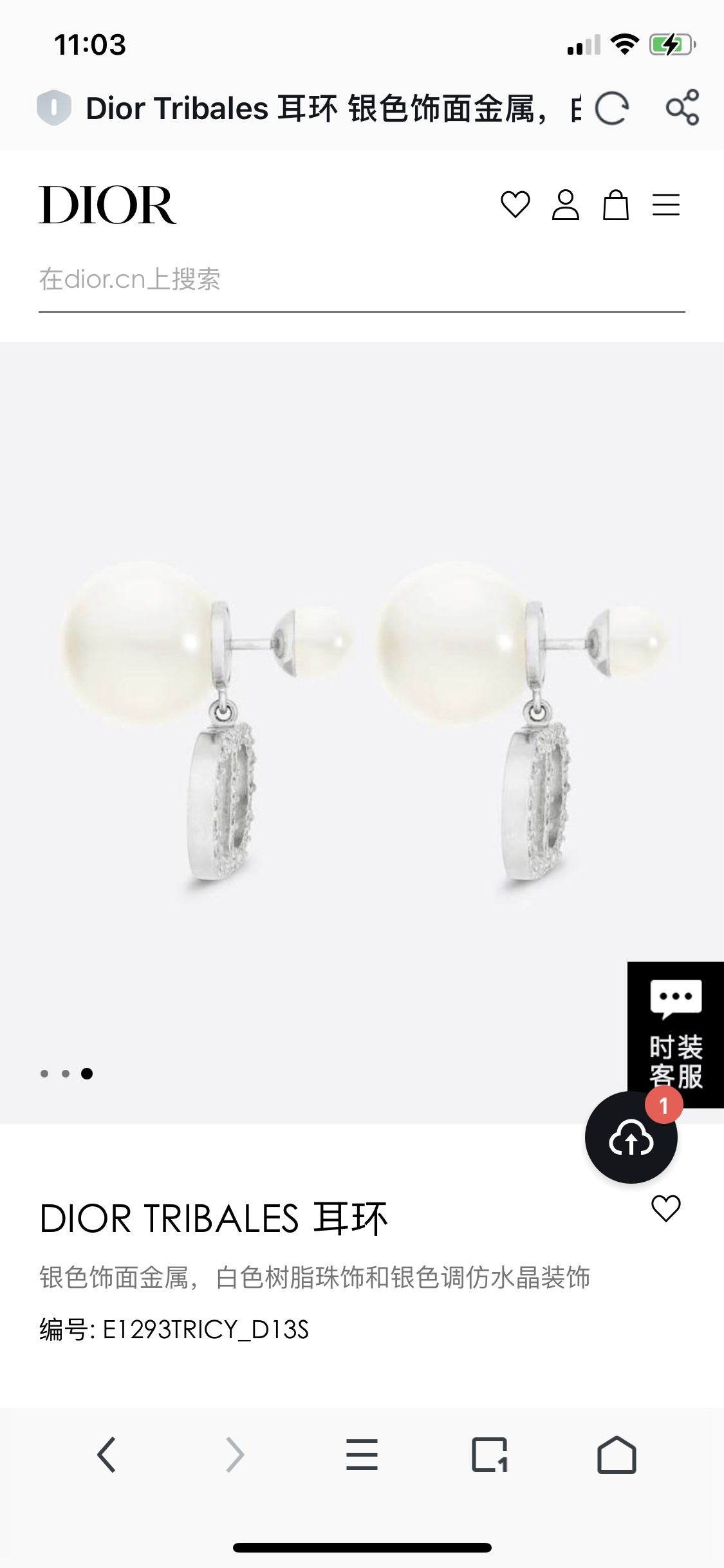The image size is (724, 1568).
Task: Open the account profile icon
Action: click(565, 205)
